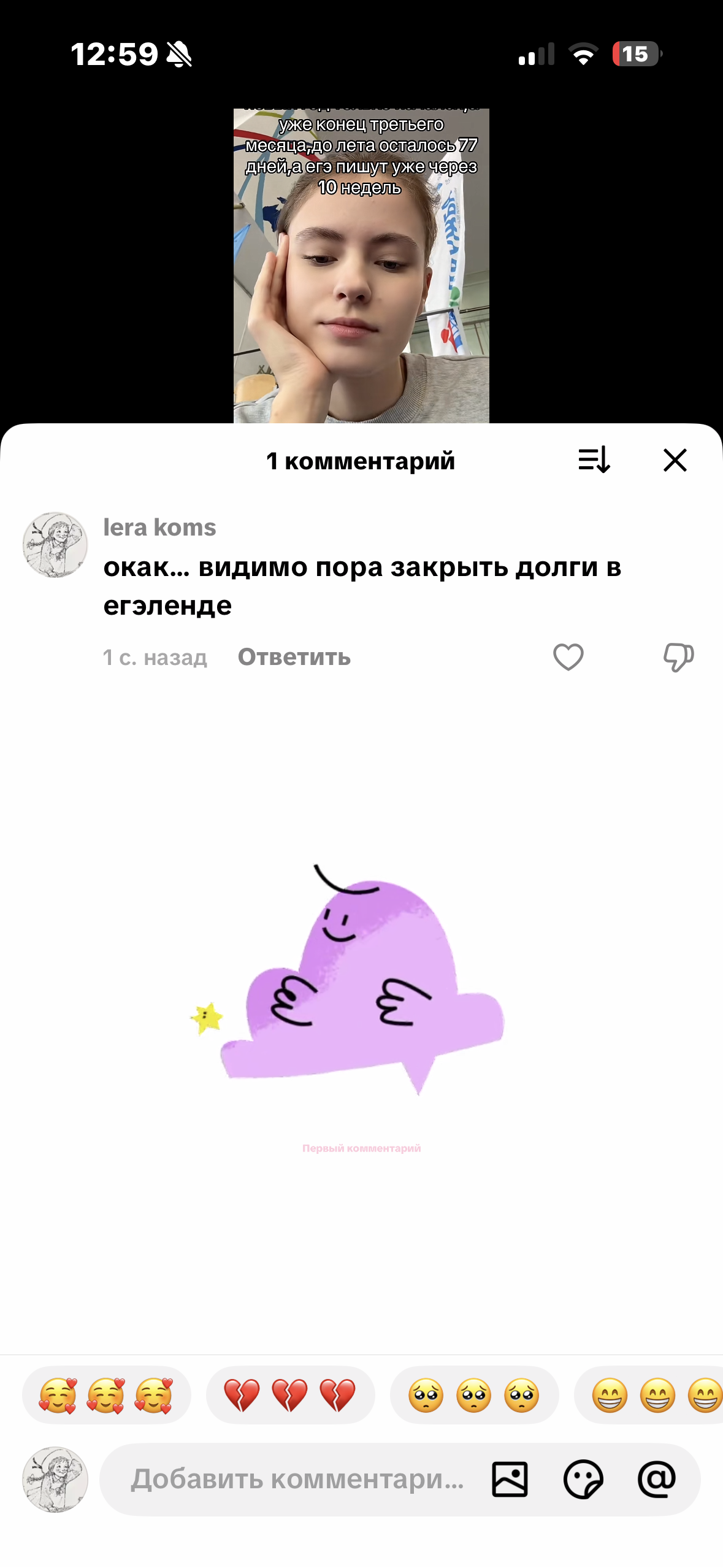723x1568 pixels.
Task: Open lera koms' profile avatar
Action: coord(55,545)
